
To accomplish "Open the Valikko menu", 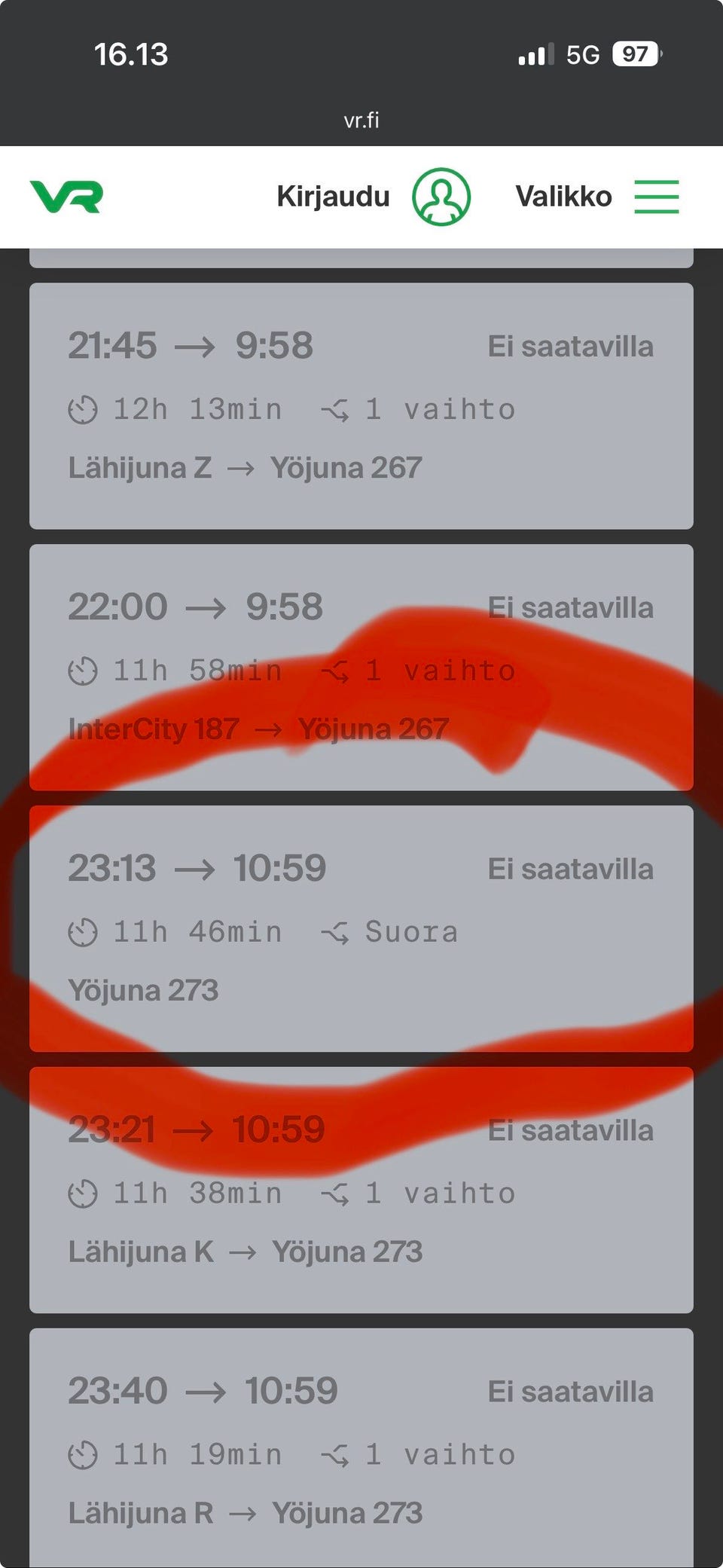I will (x=563, y=196).
